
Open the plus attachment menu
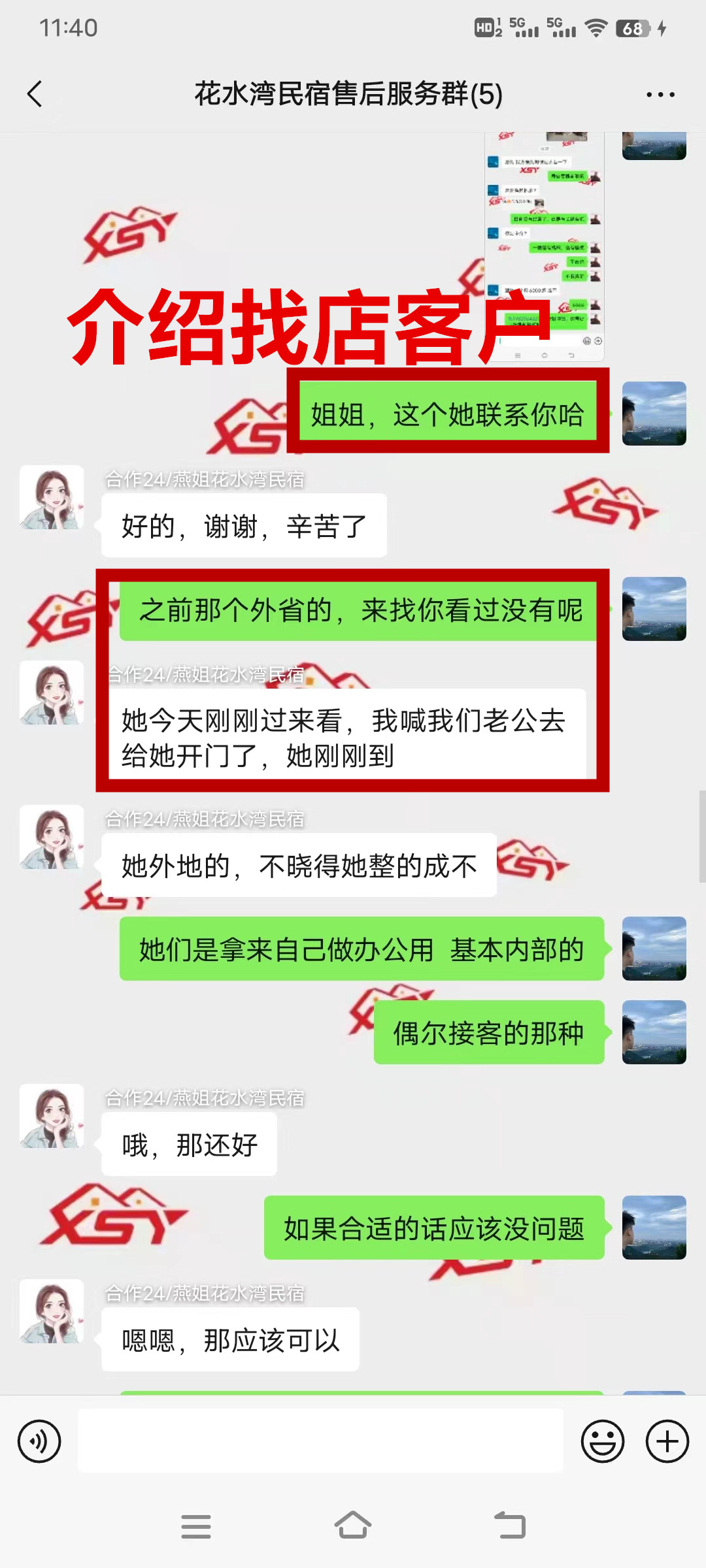click(667, 1441)
